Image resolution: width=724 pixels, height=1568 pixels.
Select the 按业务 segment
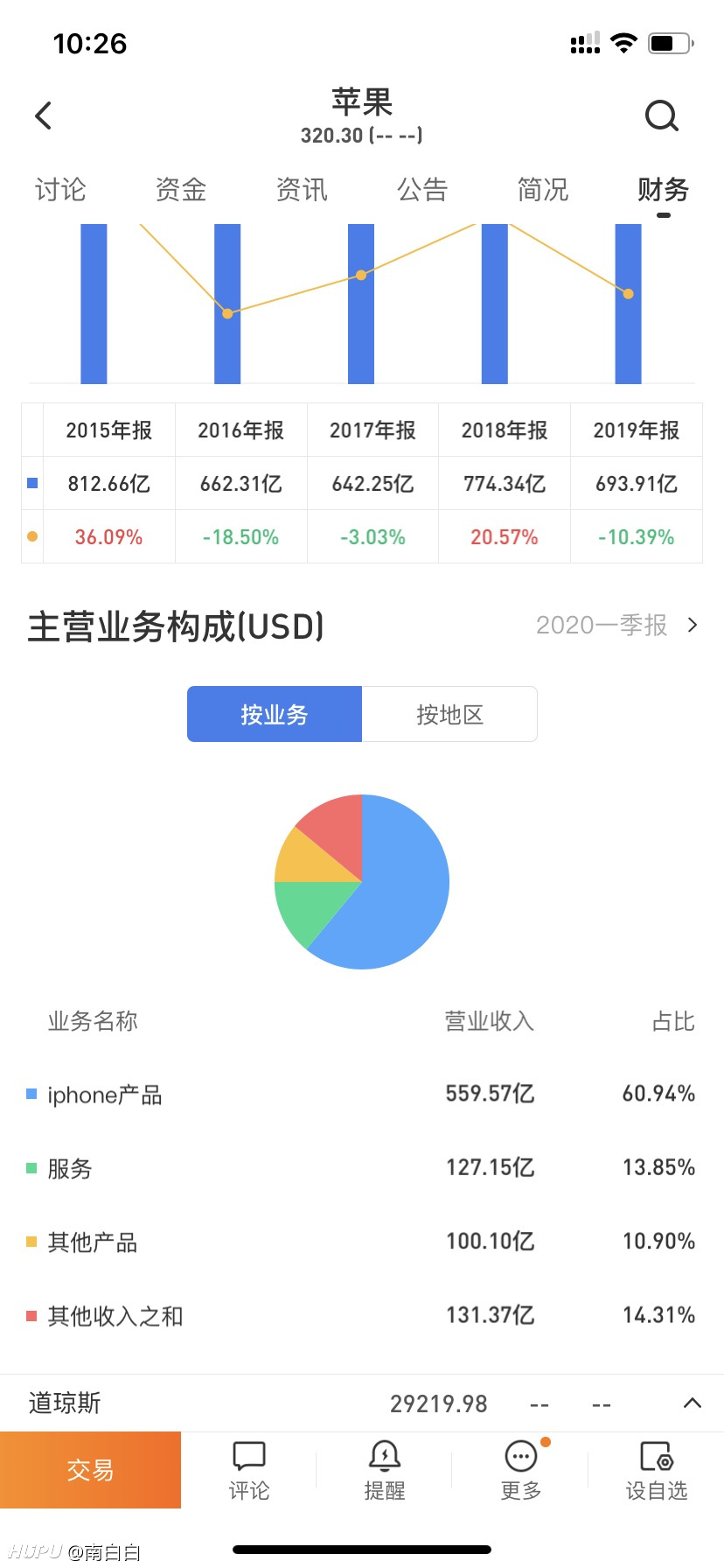click(x=275, y=714)
